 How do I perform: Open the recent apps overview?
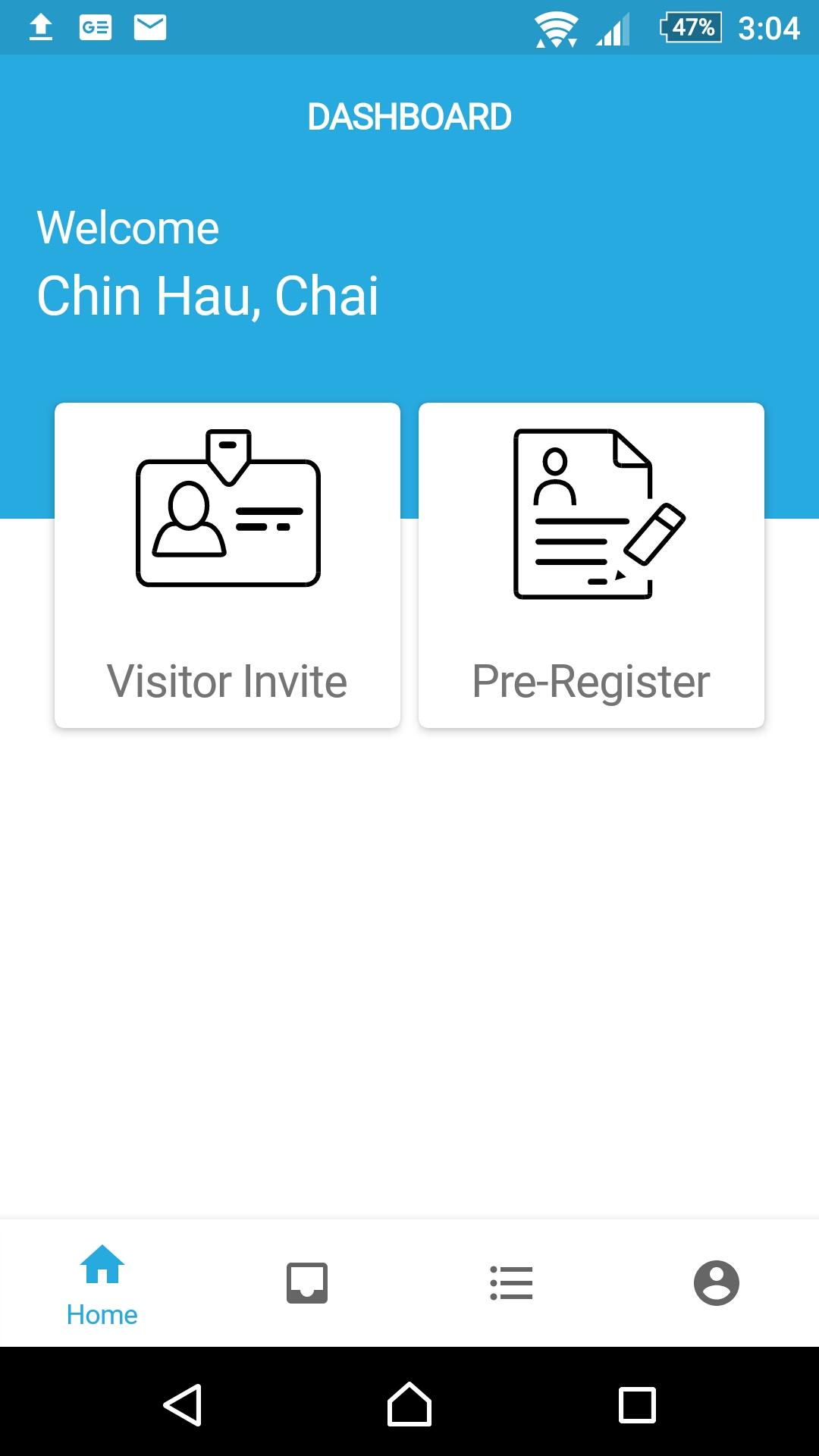(x=637, y=1405)
